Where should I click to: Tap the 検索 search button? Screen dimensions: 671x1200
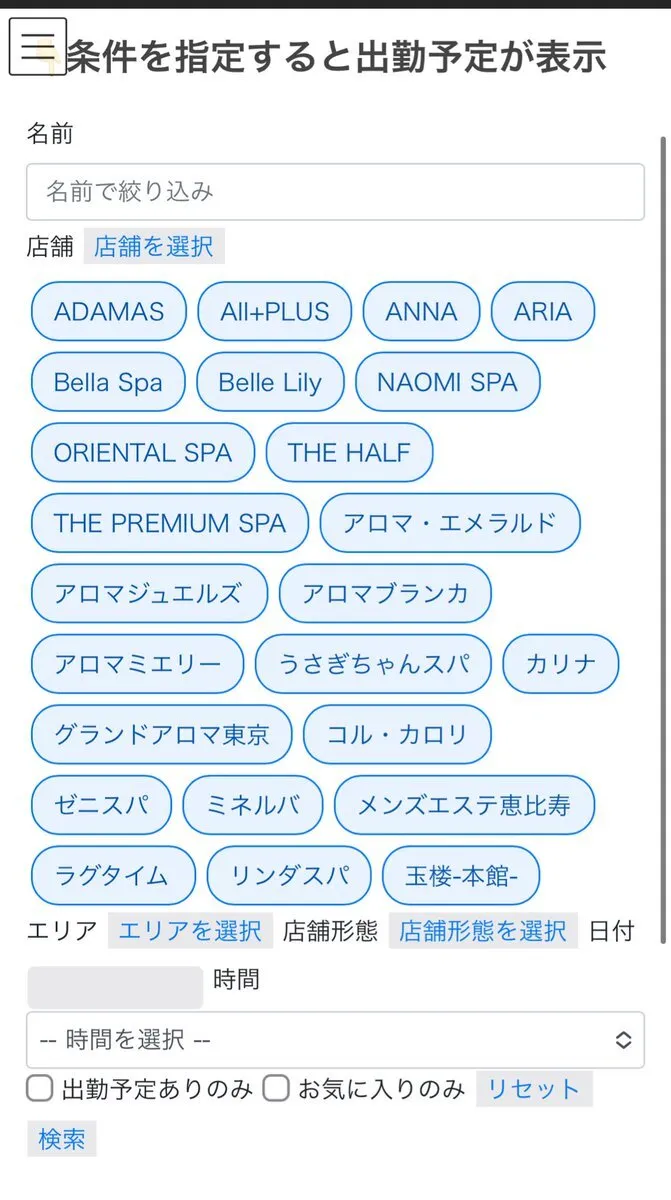point(62,1139)
